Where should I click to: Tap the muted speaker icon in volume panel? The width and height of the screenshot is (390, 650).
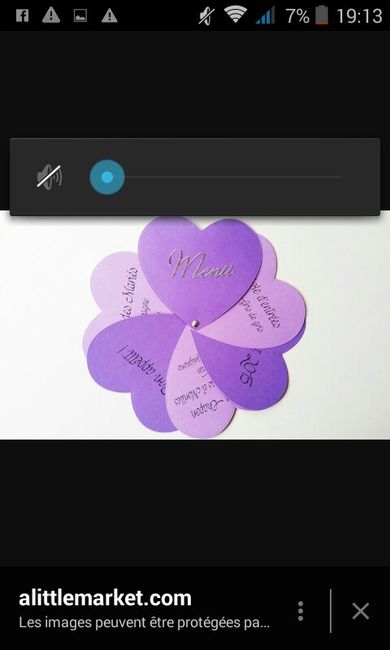[49, 177]
